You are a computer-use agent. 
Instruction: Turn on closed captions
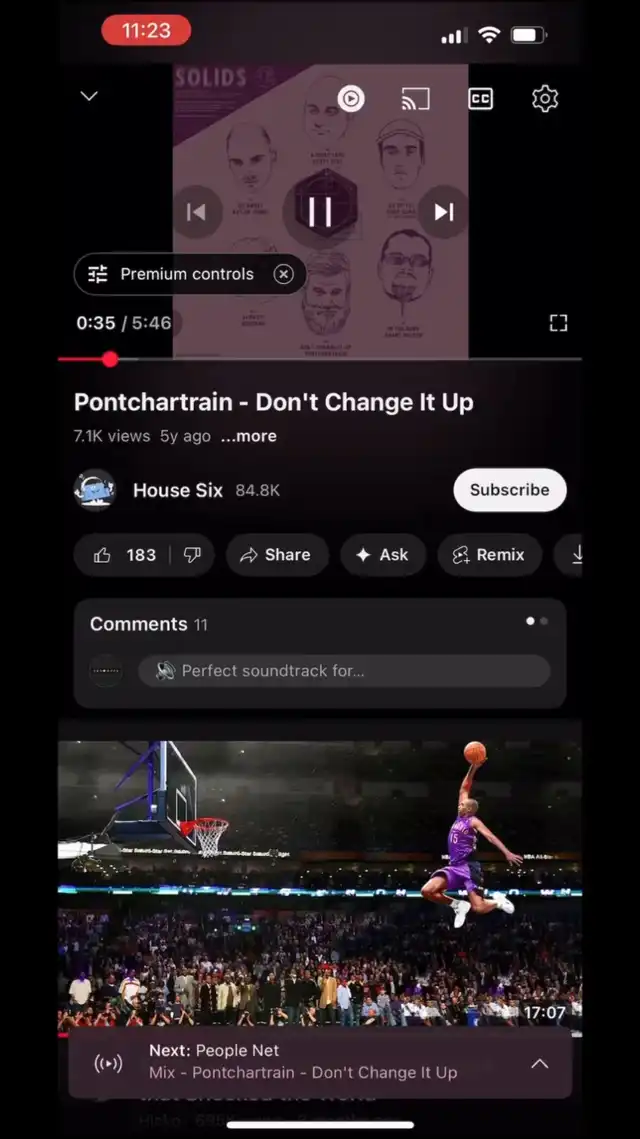(x=480, y=98)
